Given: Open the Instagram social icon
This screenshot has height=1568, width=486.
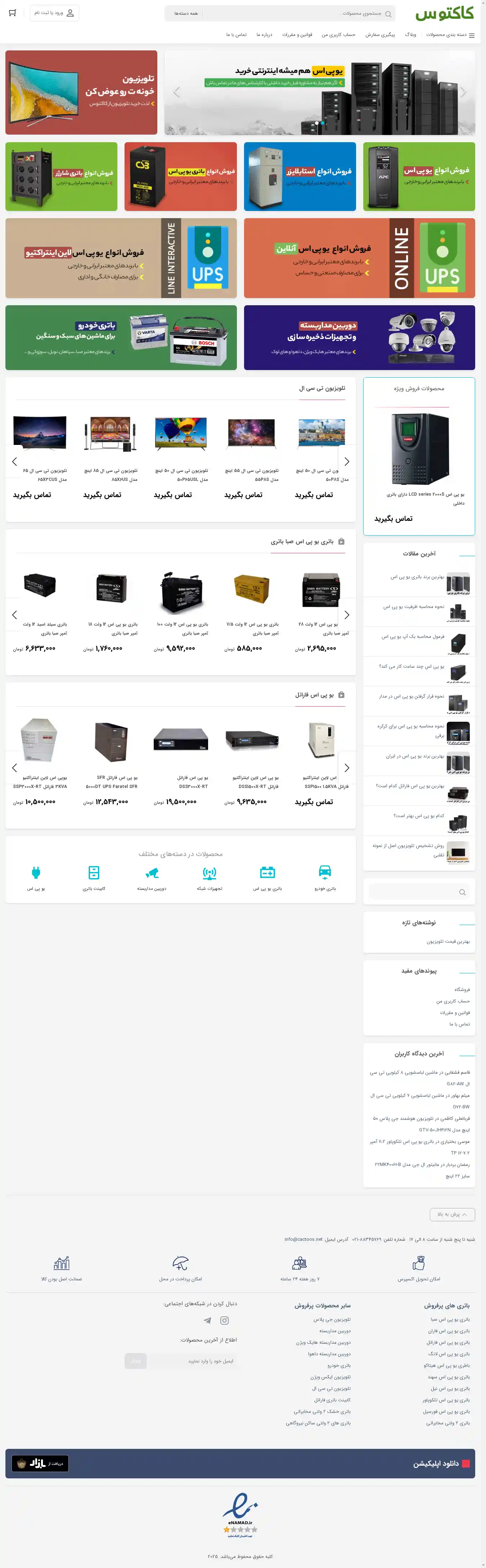Looking at the screenshot, I should (x=224, y=1320).
